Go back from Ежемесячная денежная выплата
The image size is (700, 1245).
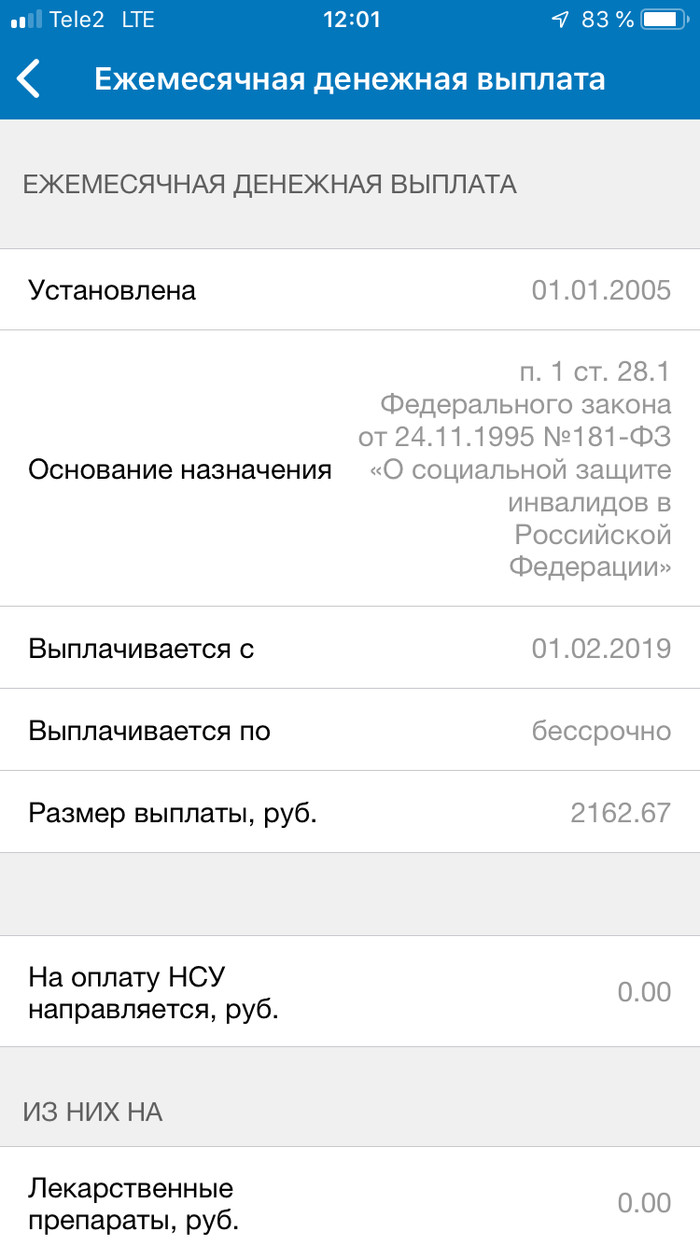coord(29,79)
